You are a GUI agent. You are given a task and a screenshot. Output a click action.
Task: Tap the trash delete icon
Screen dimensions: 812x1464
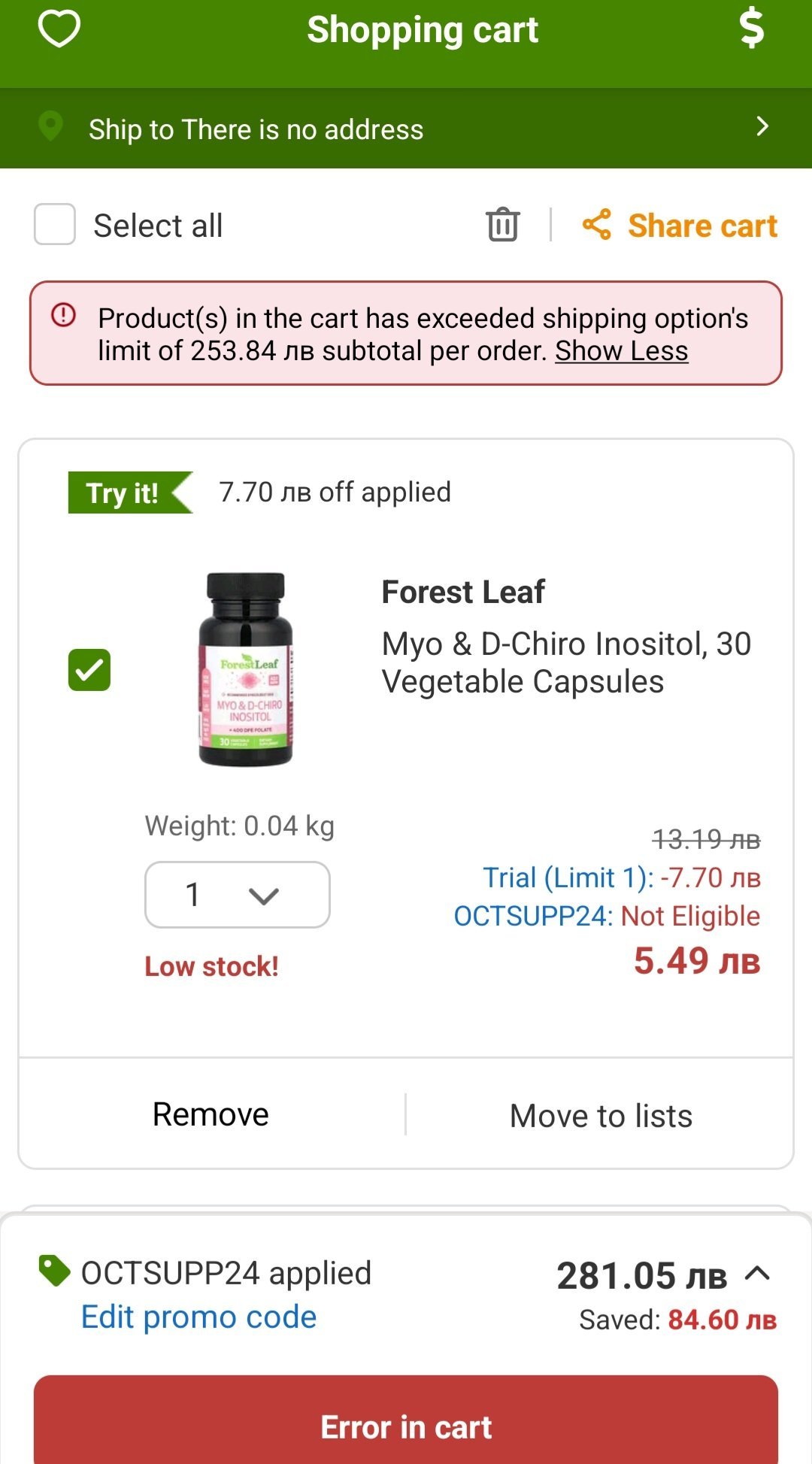[502, 224]
